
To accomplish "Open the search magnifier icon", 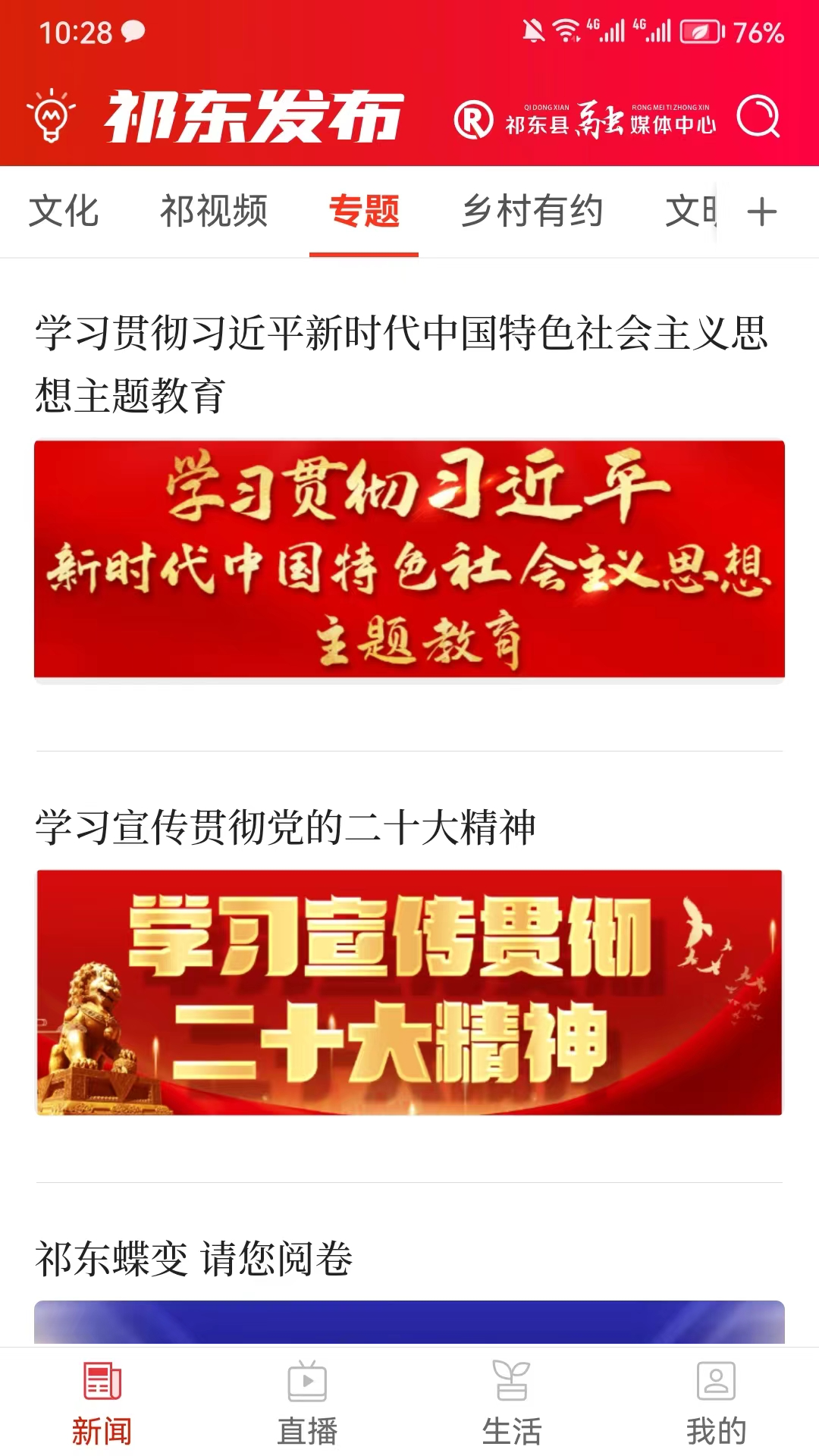I will click(758, 117).
